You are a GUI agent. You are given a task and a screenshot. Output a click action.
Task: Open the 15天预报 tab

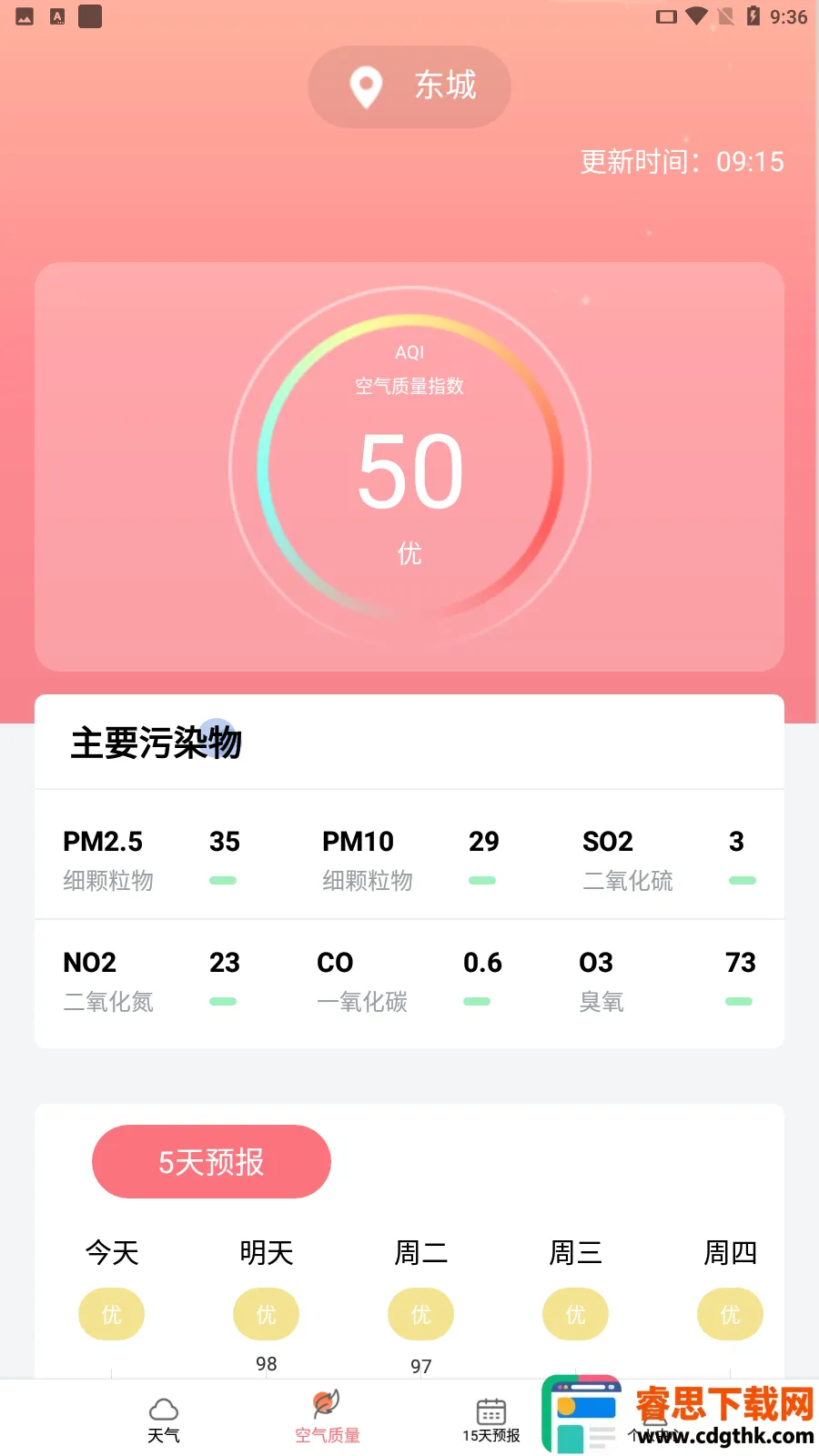491,1419
